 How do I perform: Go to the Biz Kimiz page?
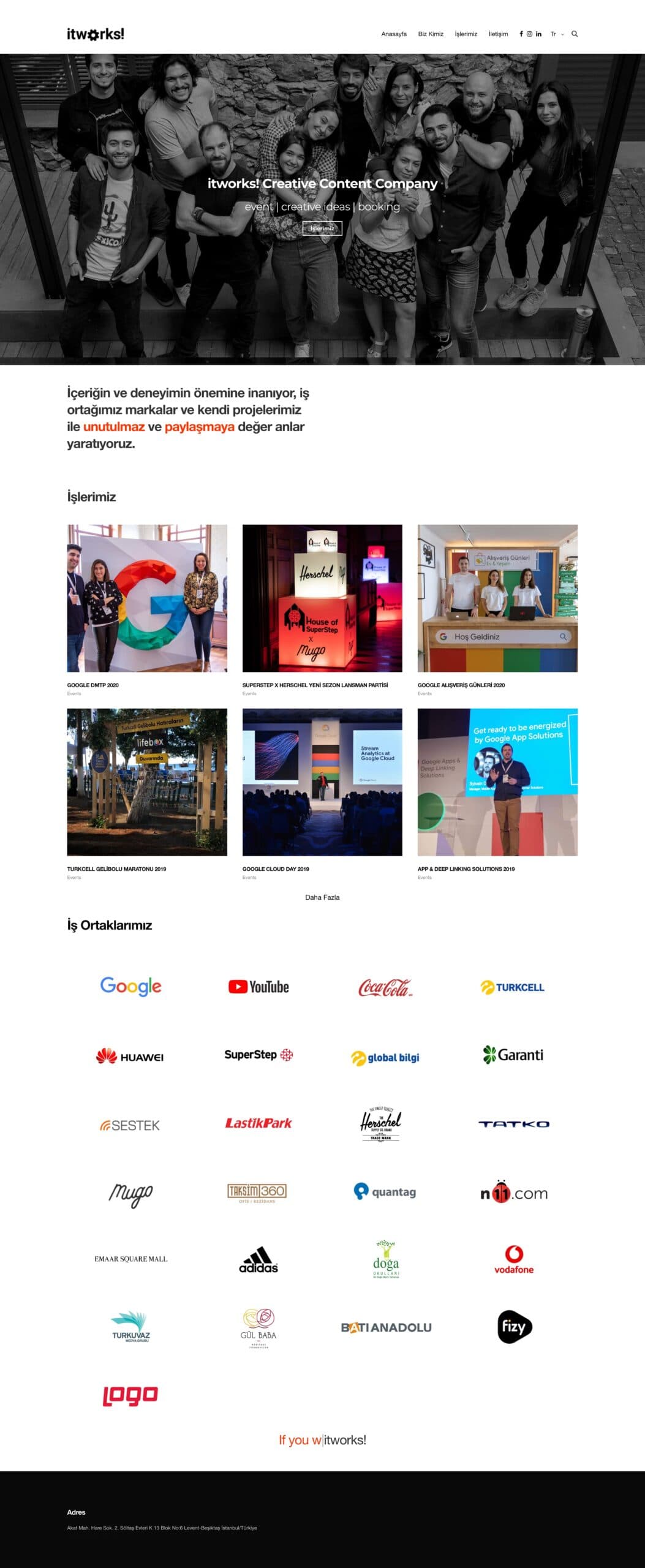431,34
